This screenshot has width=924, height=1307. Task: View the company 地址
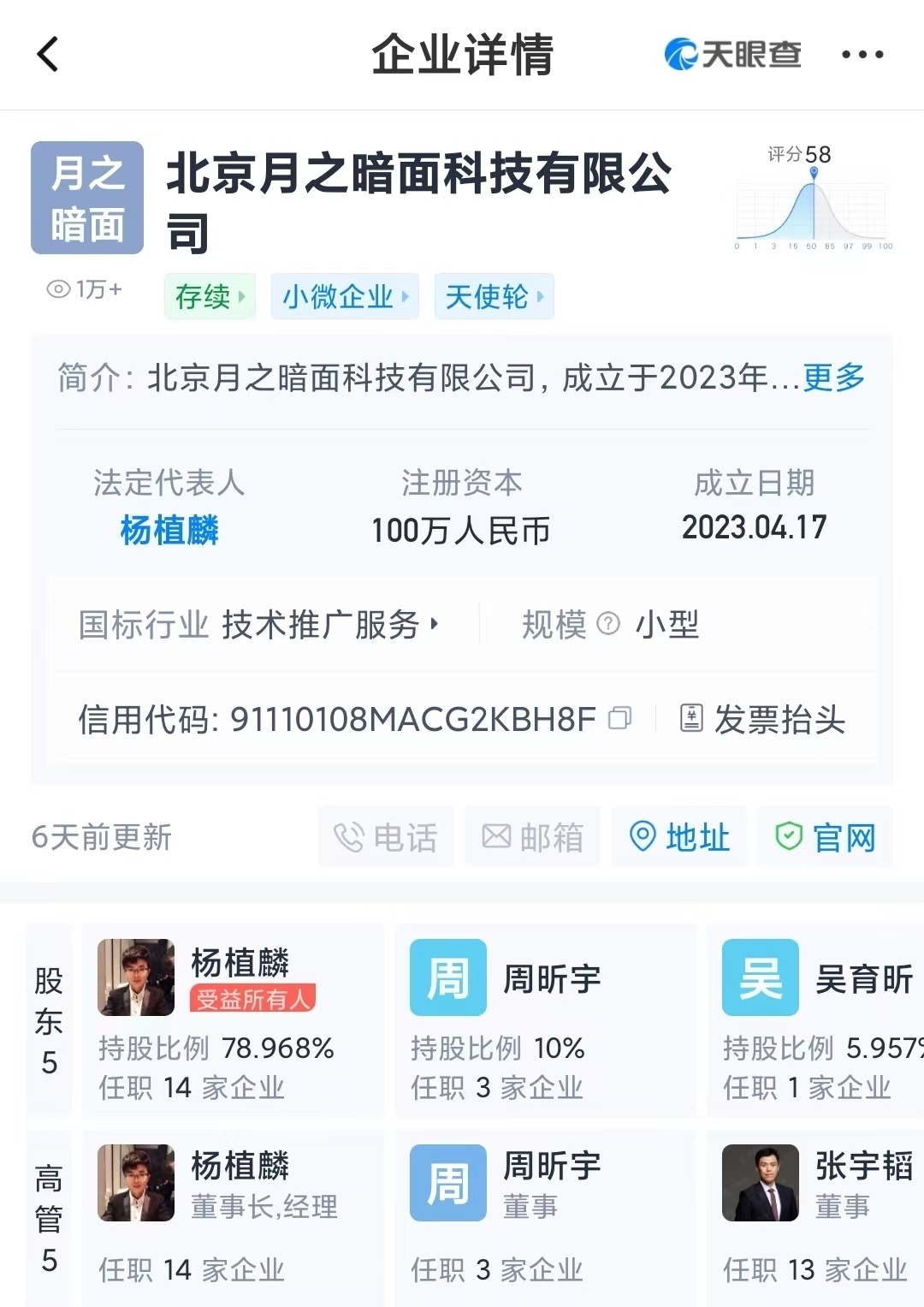coord(679,837)
